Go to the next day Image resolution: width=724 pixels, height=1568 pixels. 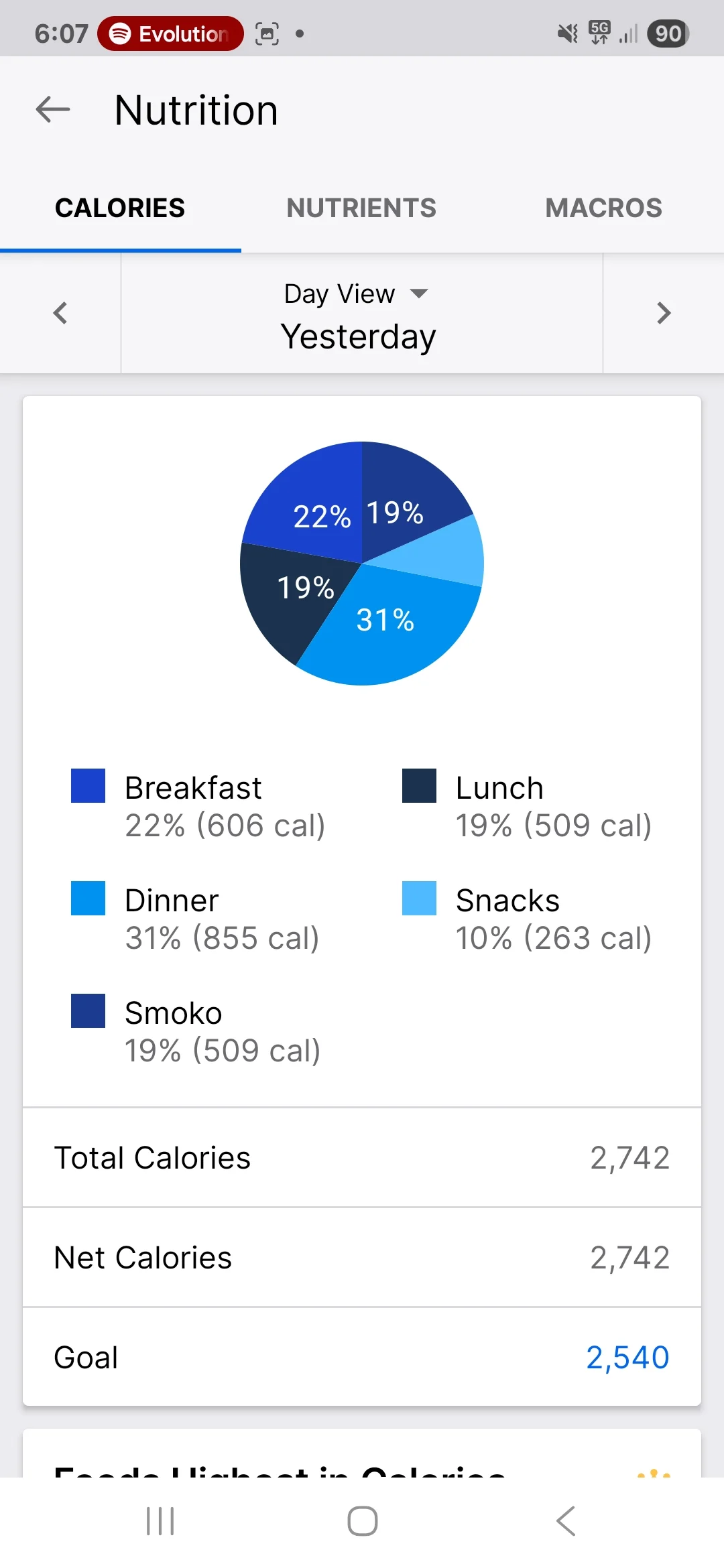tap(664, 313)
